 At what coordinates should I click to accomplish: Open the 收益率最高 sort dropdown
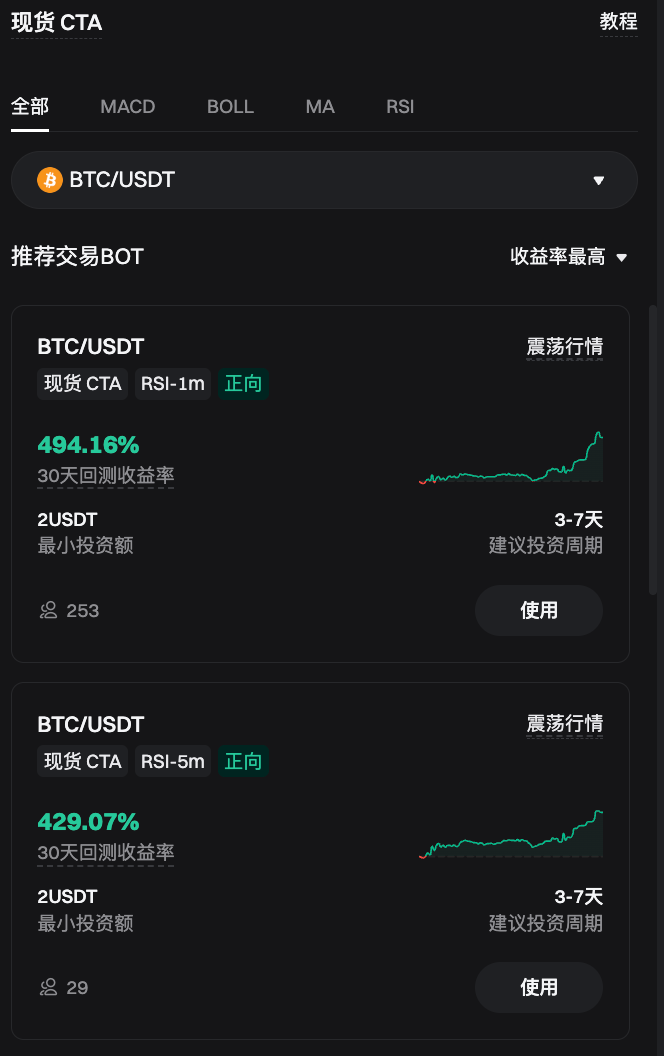pos(568,257)
